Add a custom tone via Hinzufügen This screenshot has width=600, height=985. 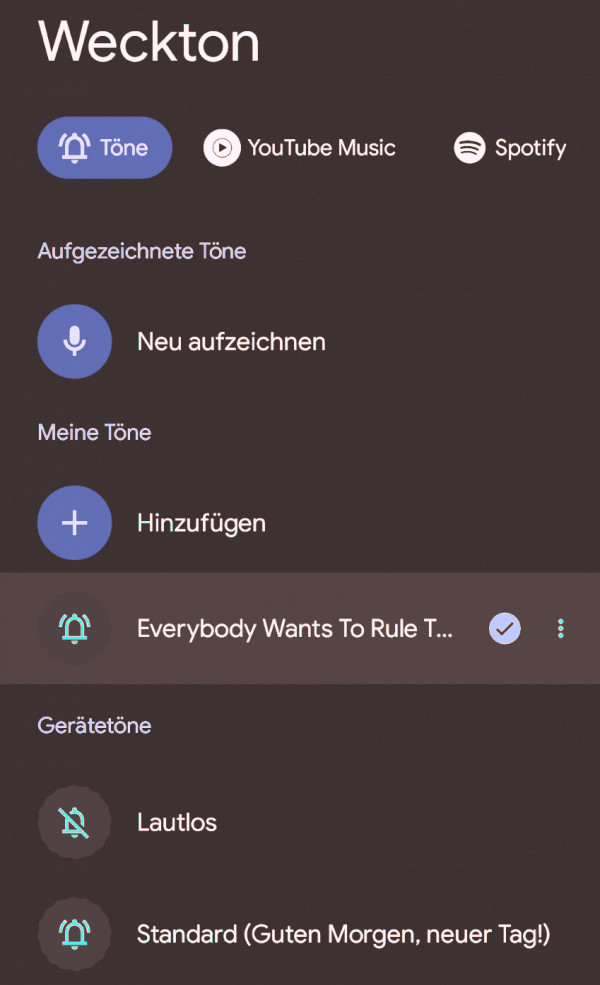coord(300,523)
